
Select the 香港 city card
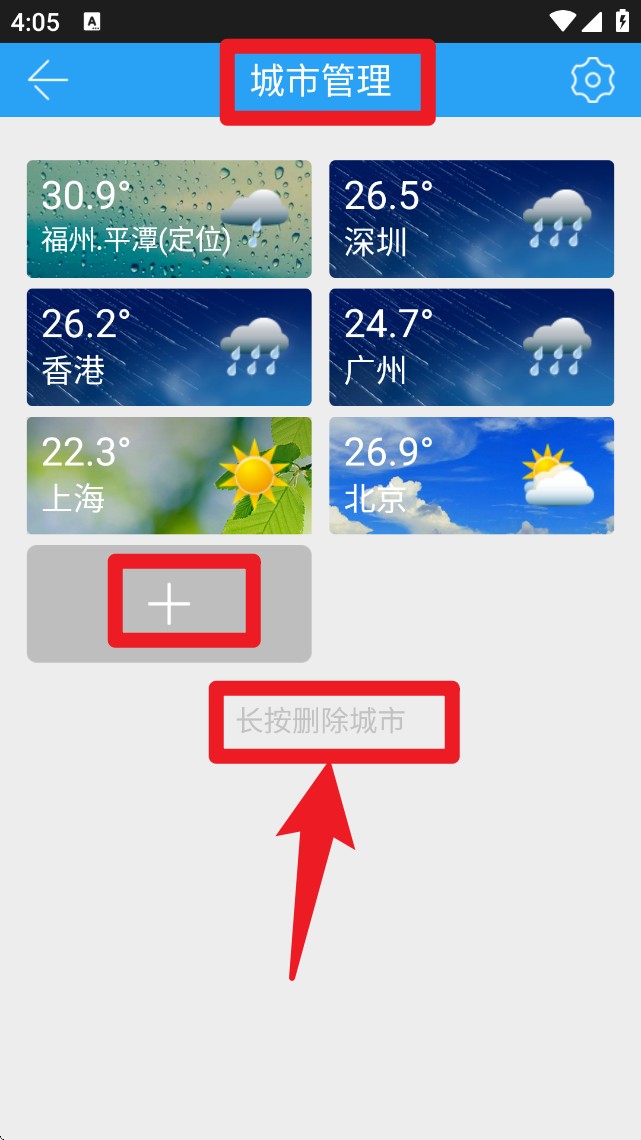tap(169, 347)
